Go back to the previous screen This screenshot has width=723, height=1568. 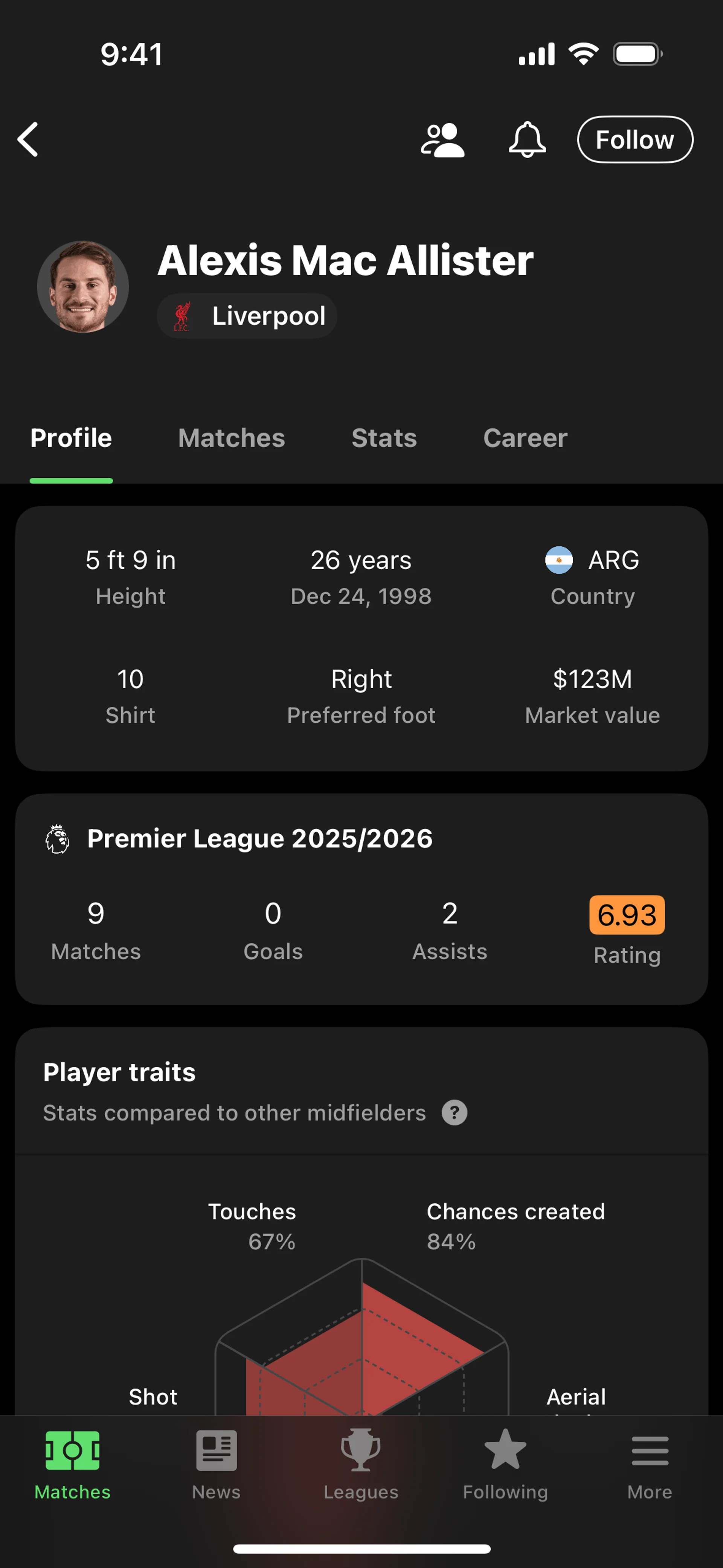28,139
